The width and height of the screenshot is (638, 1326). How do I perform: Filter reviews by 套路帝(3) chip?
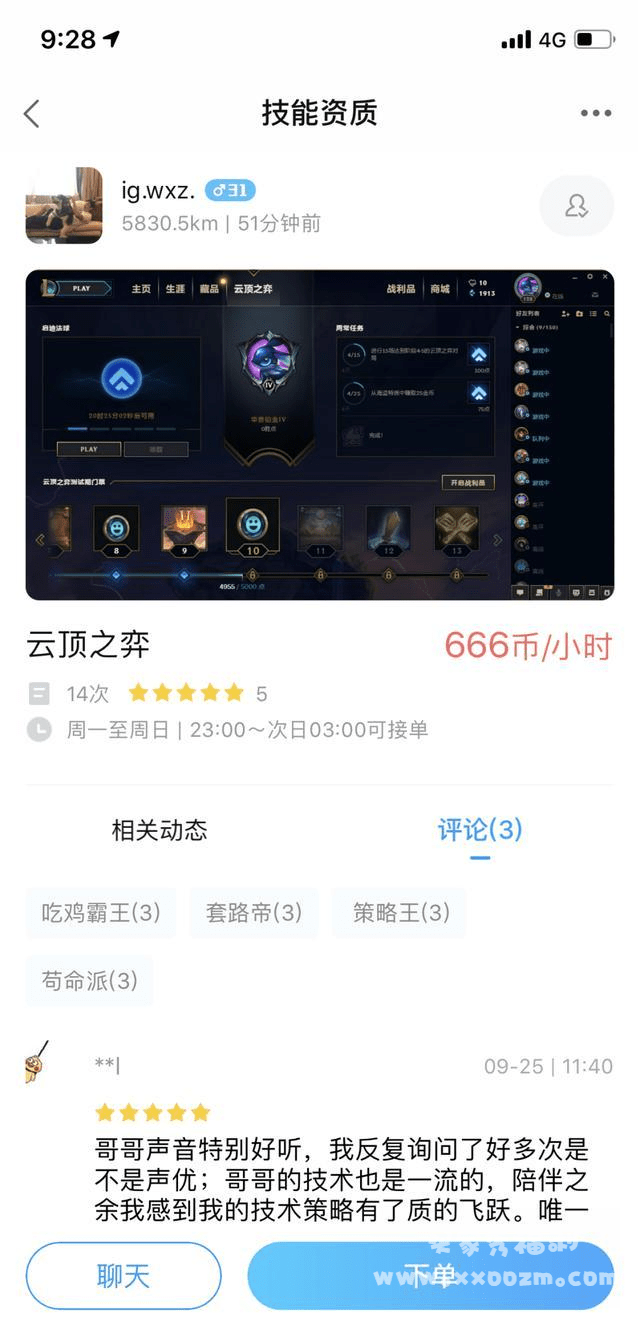coord(254,912)
